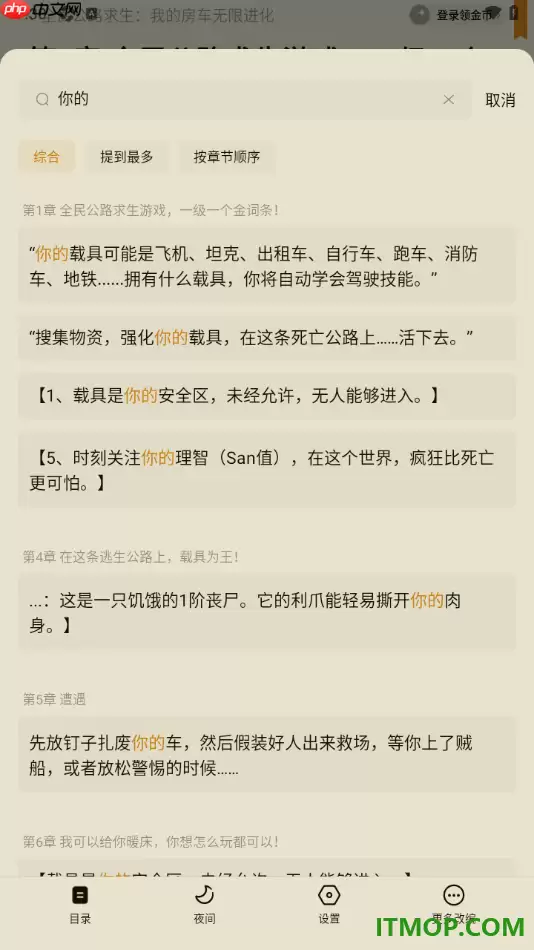This screenshot has width=534, height=950.
Task: Select the 综合 filter chip
Action: click(x=47, y=157)
